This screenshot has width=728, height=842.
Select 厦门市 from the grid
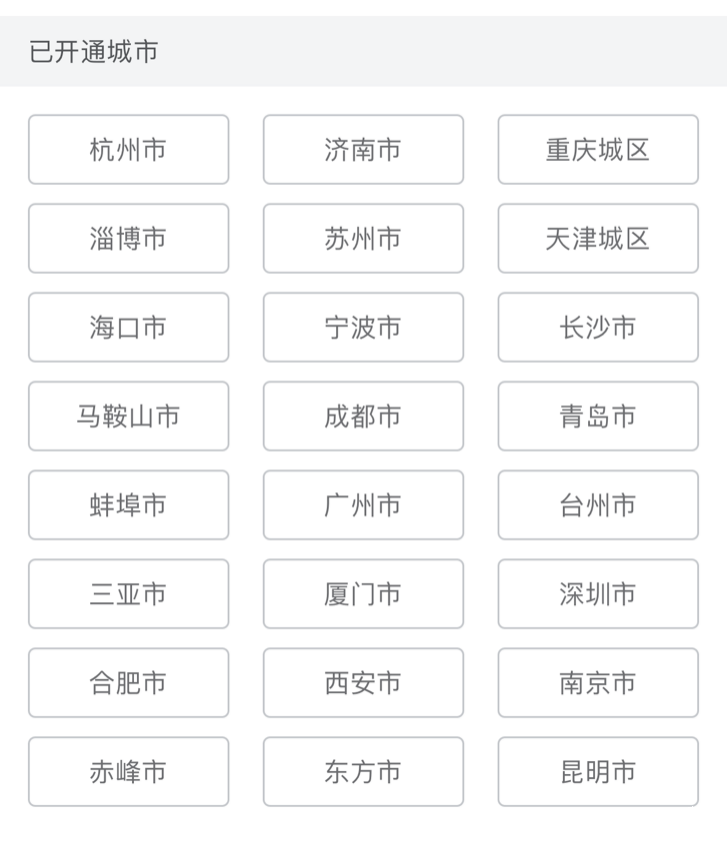coord(363,594)
